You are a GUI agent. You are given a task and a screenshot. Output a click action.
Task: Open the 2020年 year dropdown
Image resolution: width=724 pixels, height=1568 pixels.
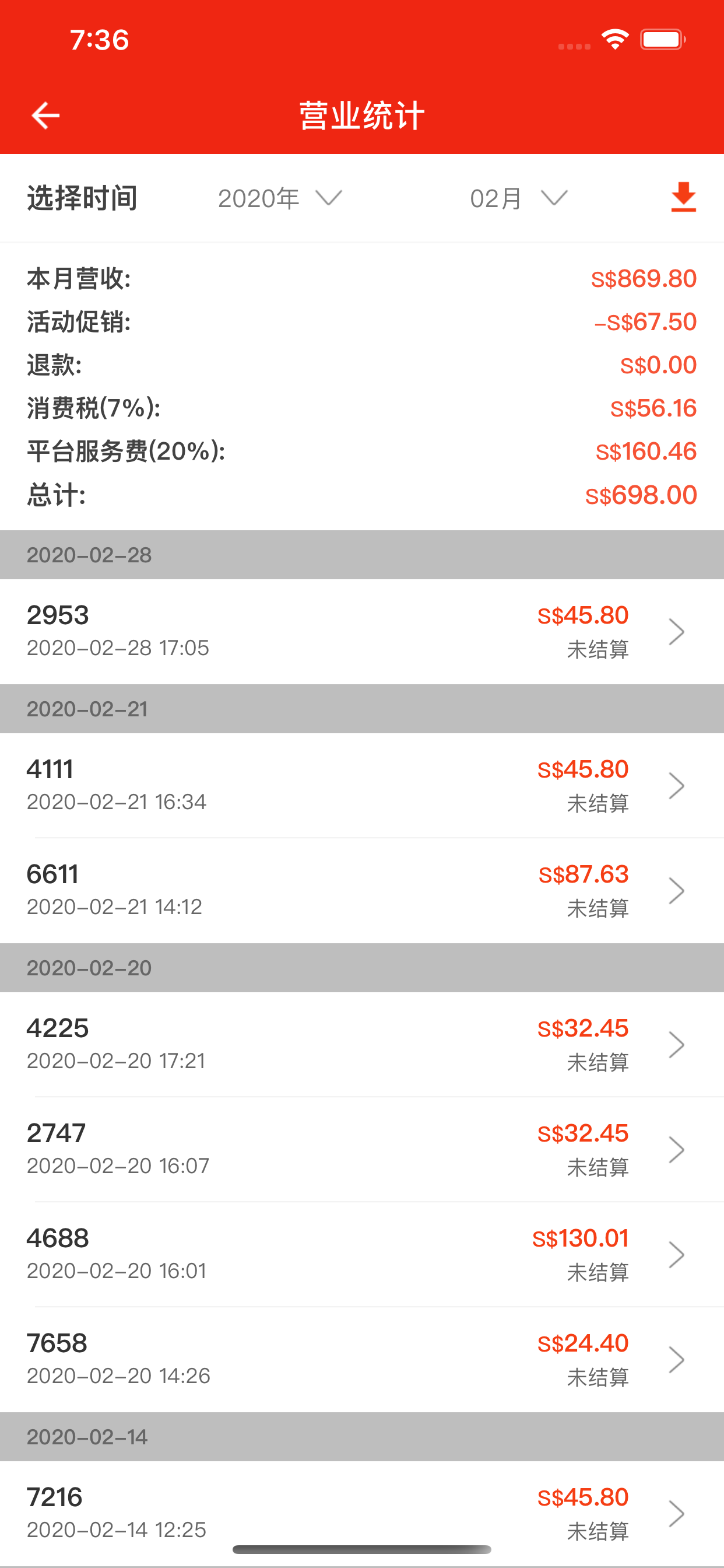[x=280, y=198]
